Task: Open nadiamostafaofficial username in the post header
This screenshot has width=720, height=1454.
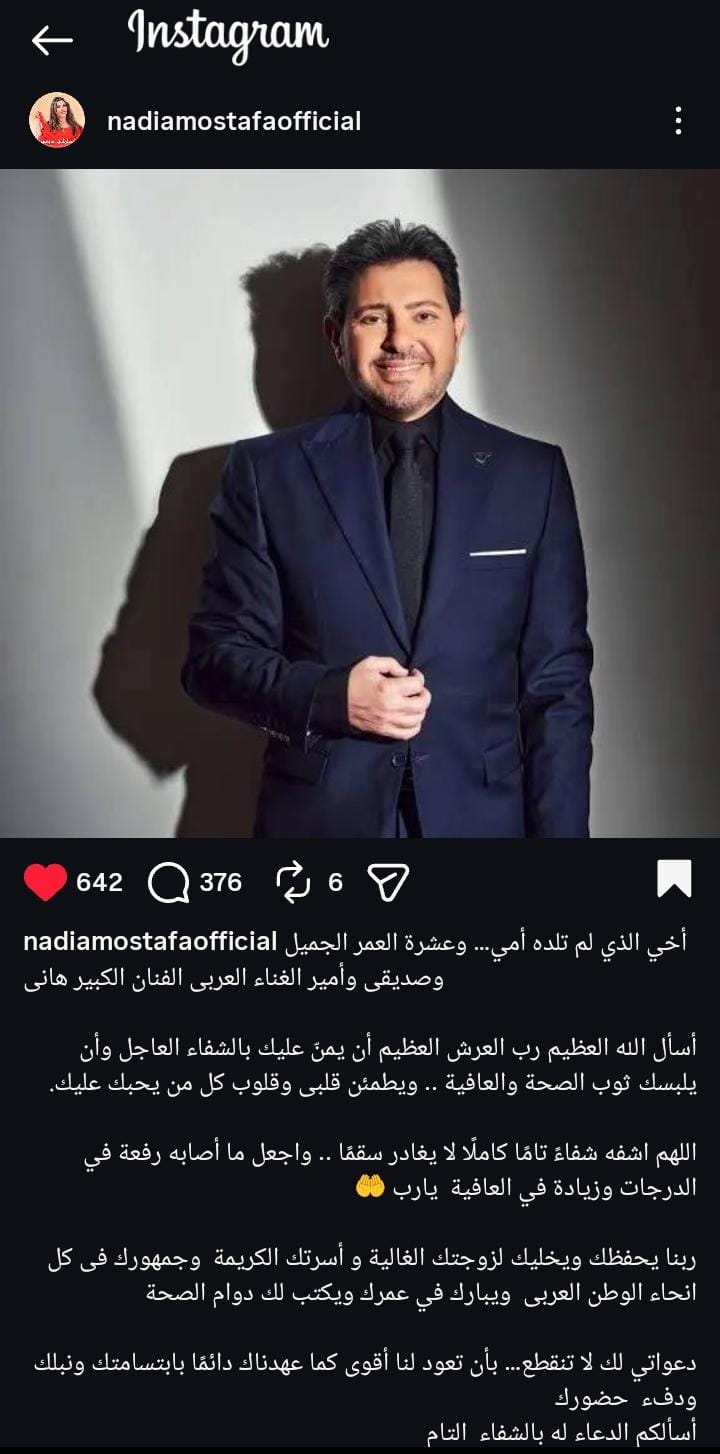Action: point(234,122)
